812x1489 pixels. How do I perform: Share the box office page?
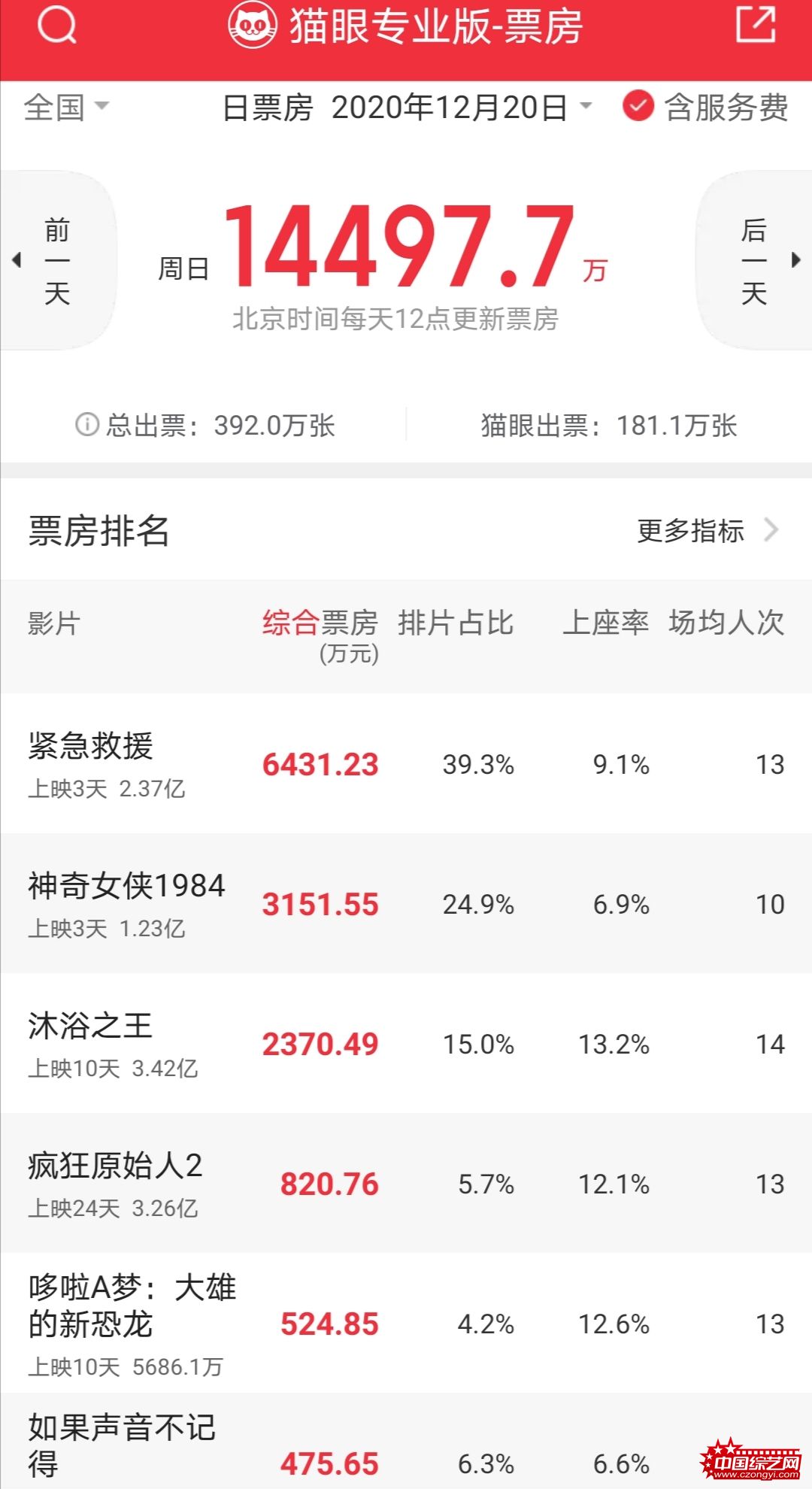click(x=756, y=25)
